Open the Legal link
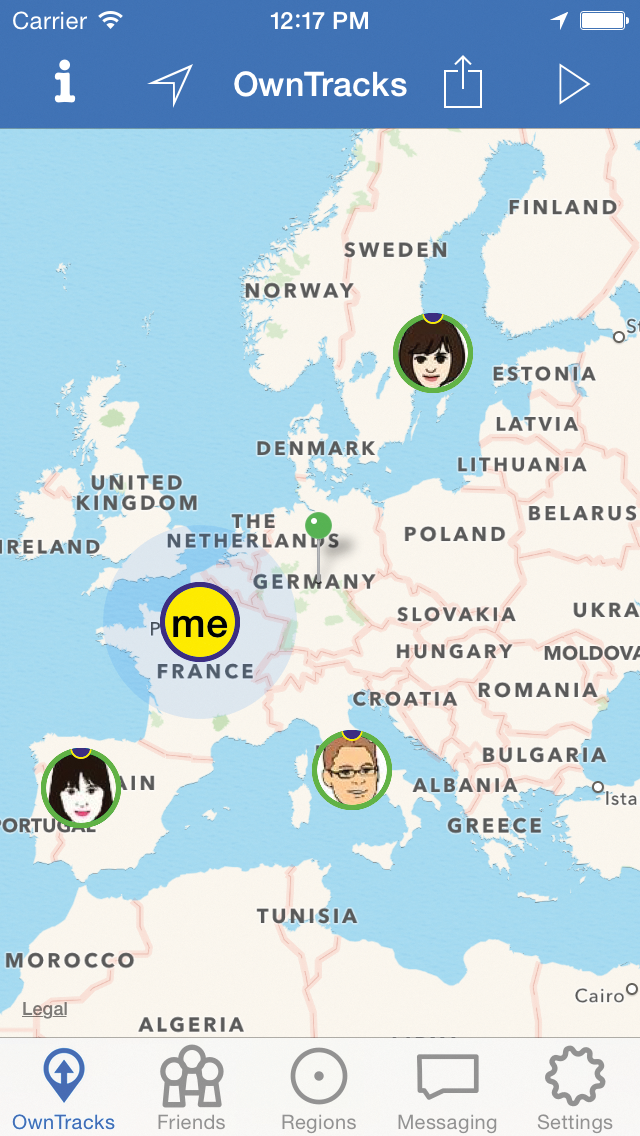Viewport: 640px width, 1136px height. [44, 1008]
